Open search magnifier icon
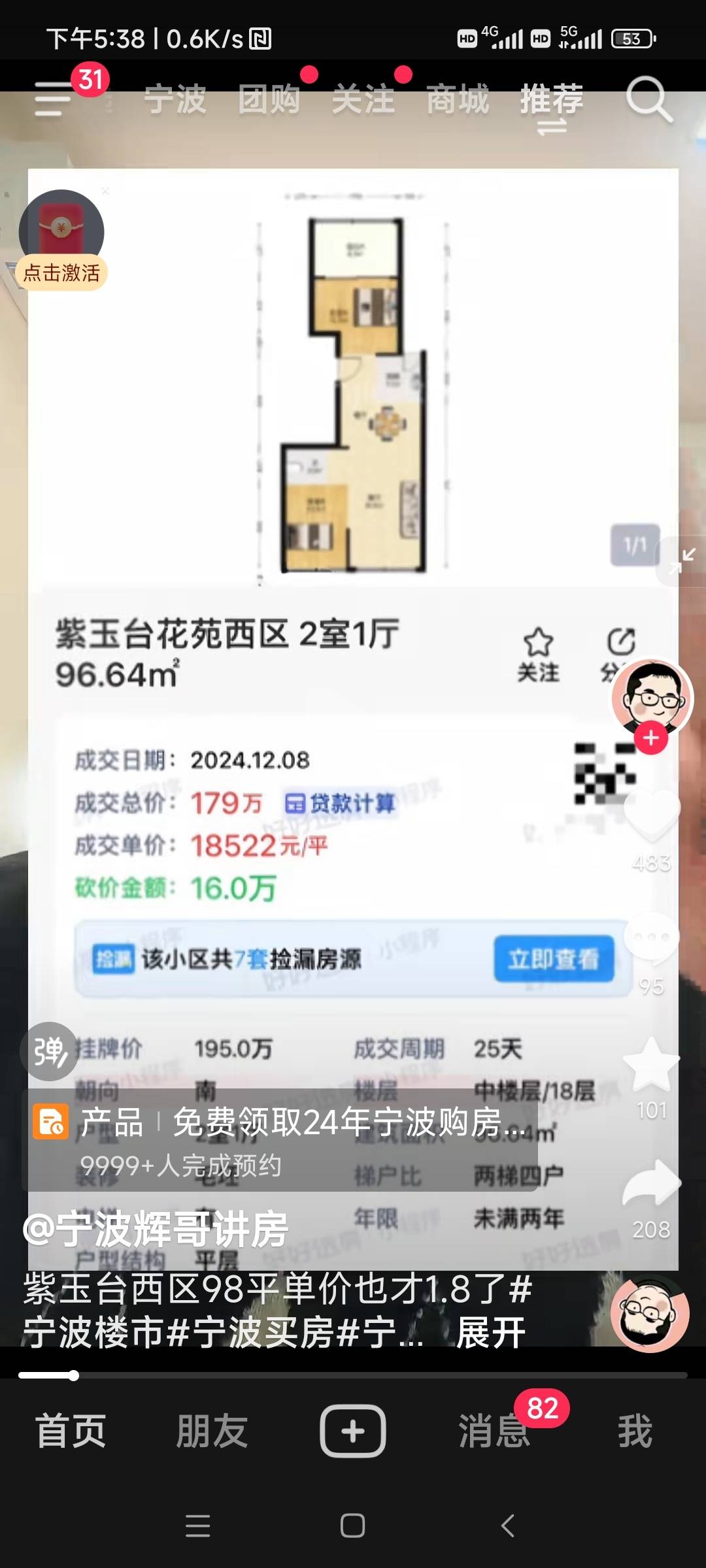The width and height of the screenshot is (706, 1568). point(648,99)
